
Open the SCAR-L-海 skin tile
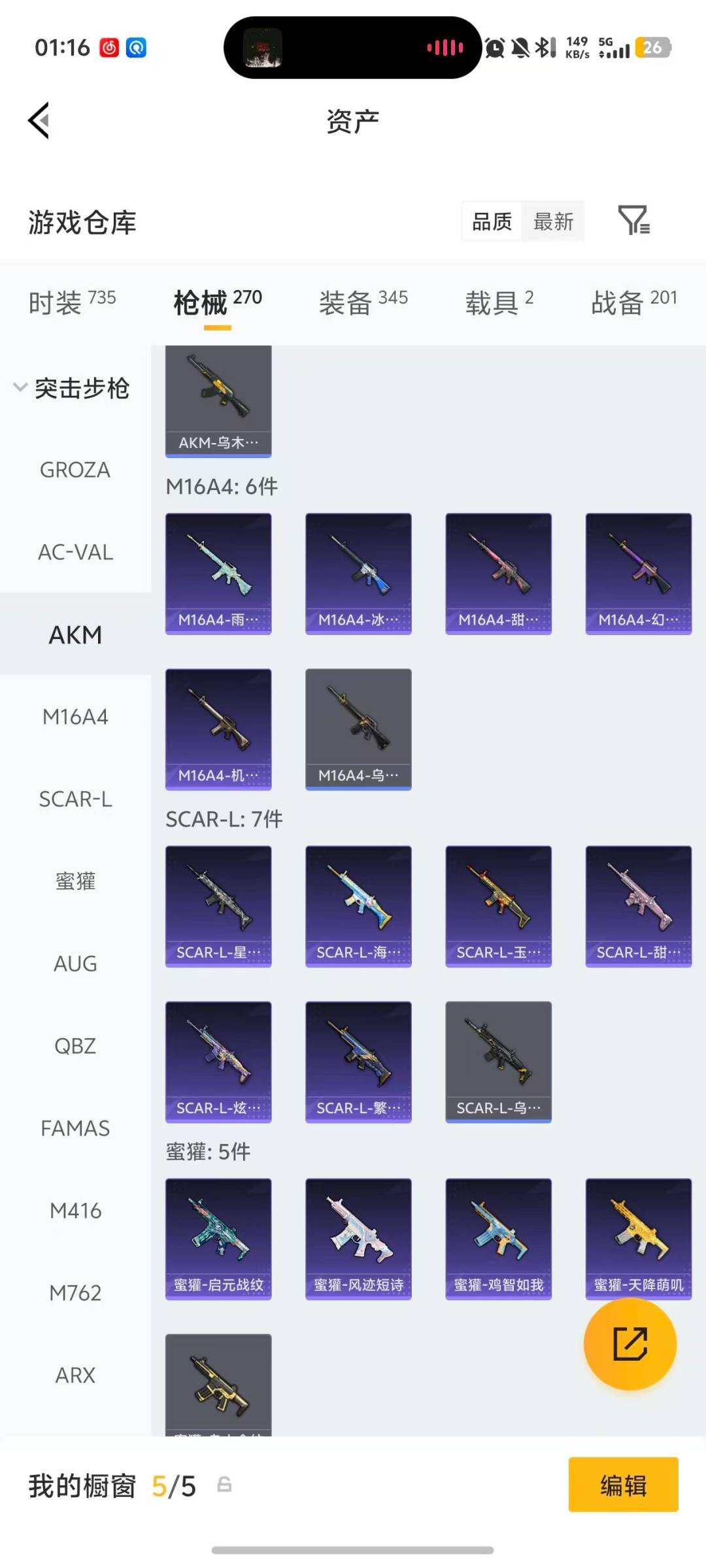(x=358, y=906)
